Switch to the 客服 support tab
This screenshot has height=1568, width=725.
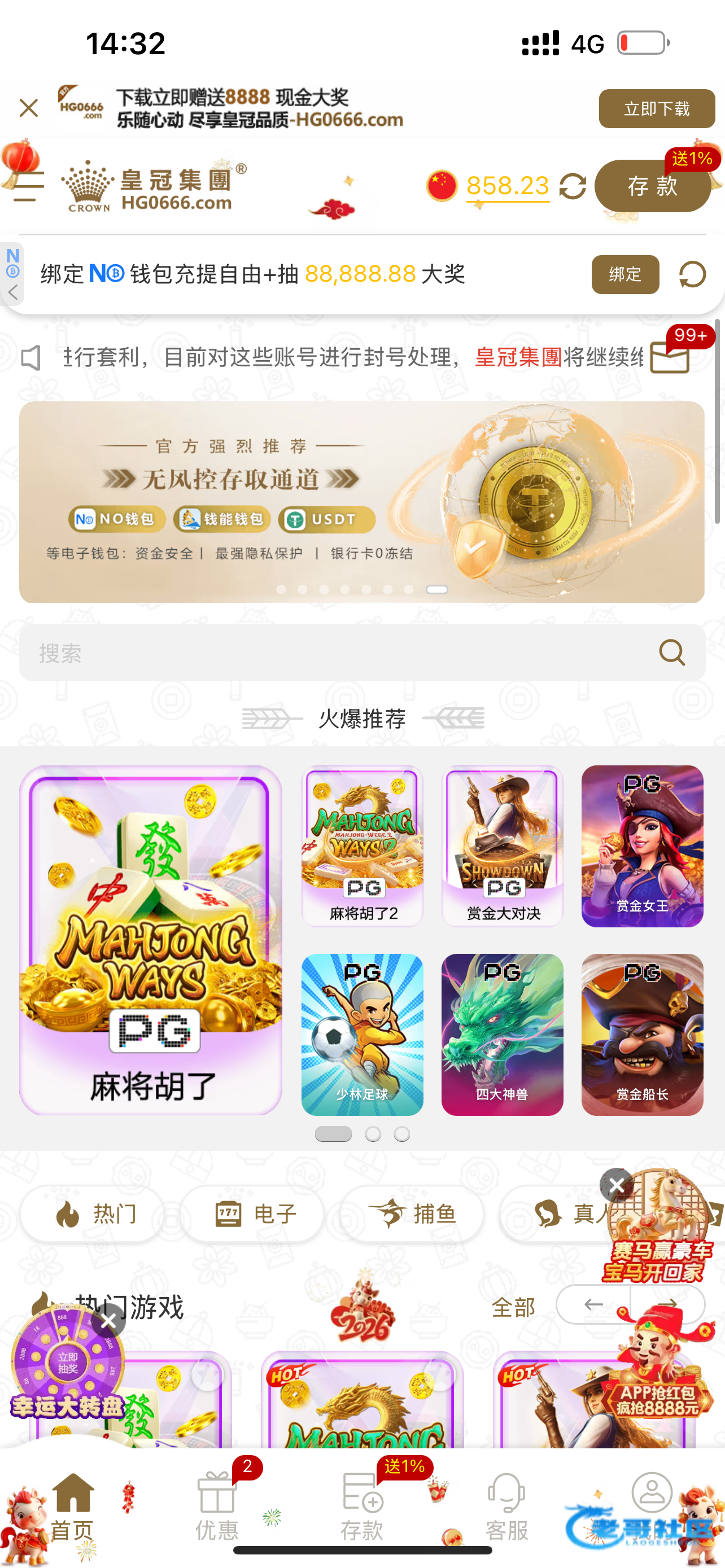click(506, 1505)
